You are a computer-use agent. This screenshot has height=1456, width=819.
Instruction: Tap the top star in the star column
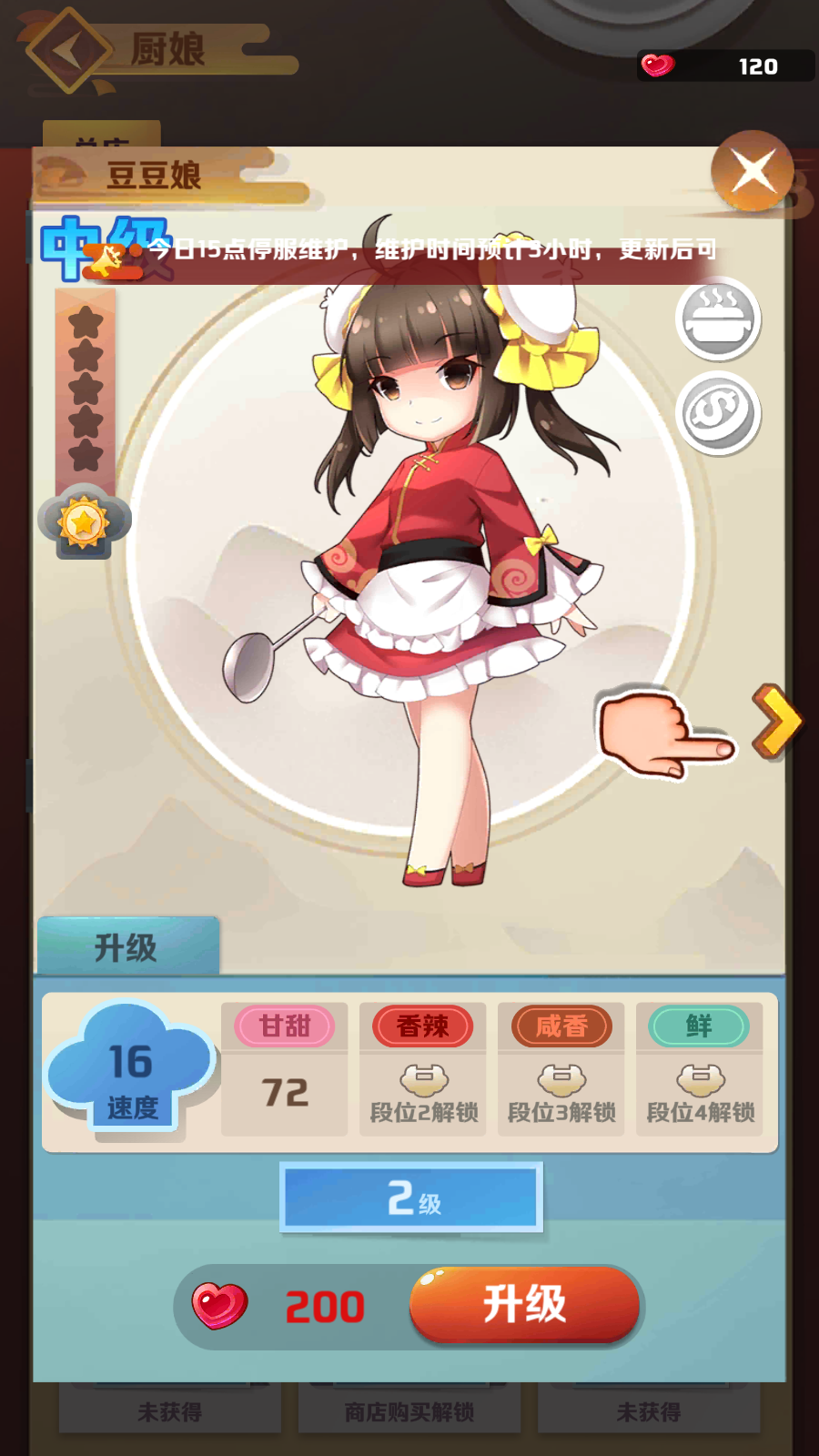coord(86,323)
